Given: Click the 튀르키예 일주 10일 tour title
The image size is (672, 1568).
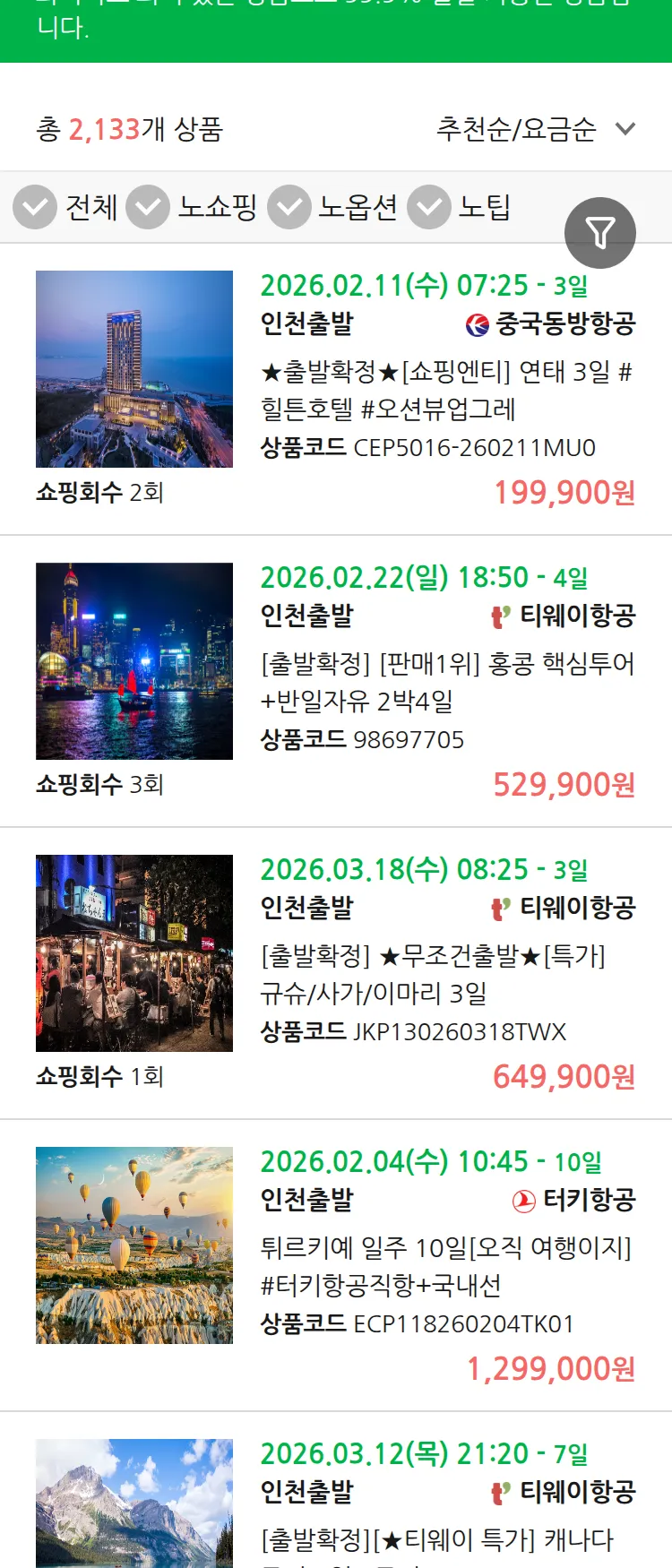Looking at the screenshot, I should click(x=447, y=1263).
